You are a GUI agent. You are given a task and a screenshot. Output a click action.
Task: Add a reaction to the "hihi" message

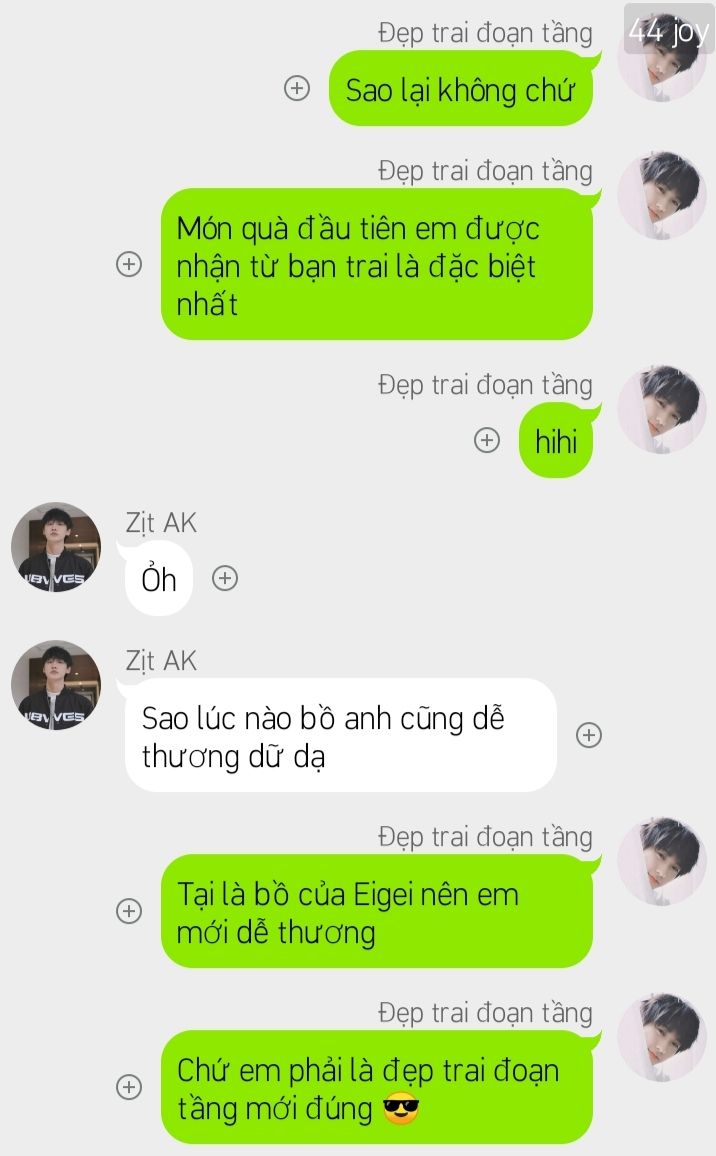[487, 440]
